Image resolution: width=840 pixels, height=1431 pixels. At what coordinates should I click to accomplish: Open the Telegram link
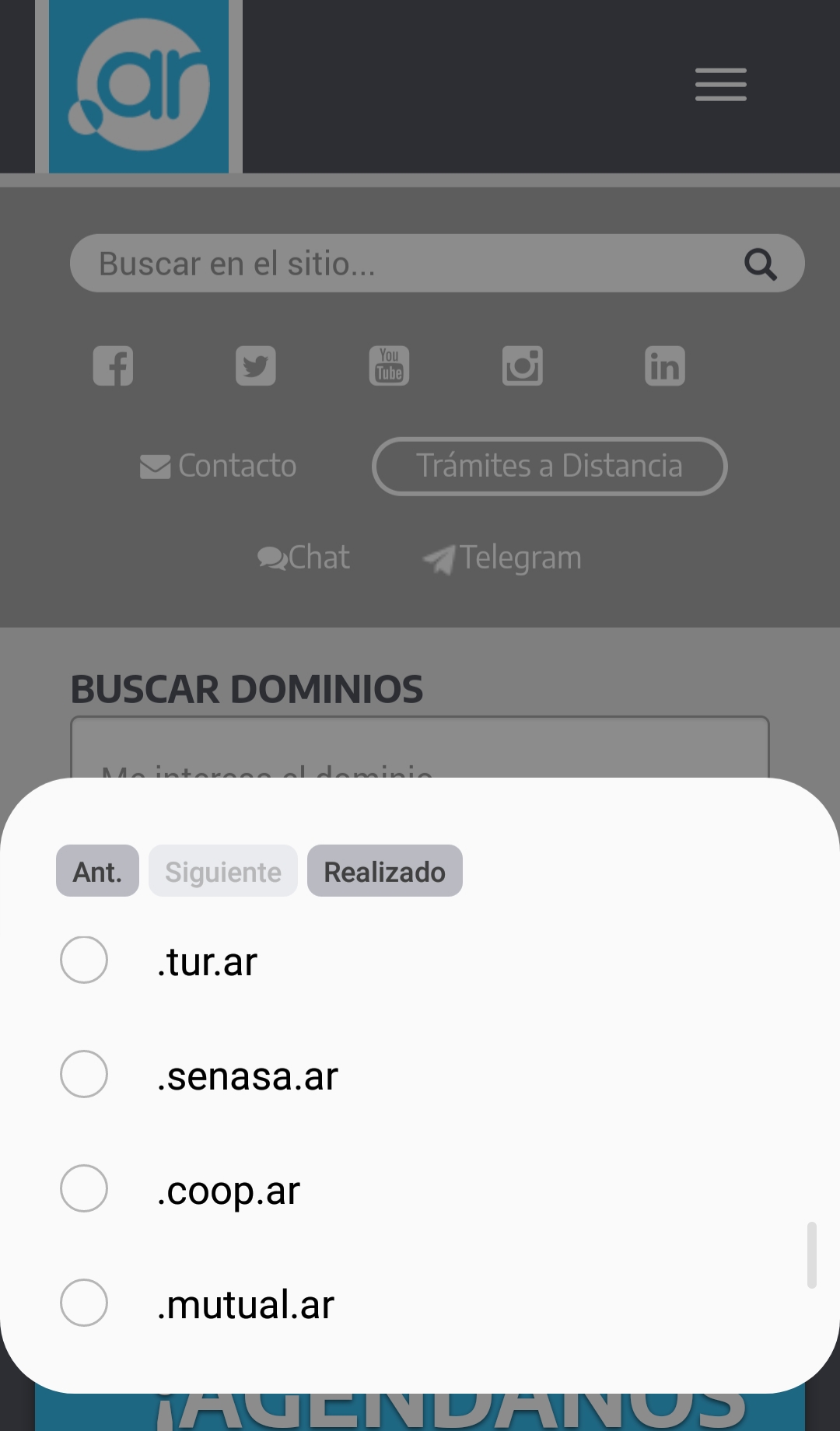pyautogui.click(x=502, y=558)
